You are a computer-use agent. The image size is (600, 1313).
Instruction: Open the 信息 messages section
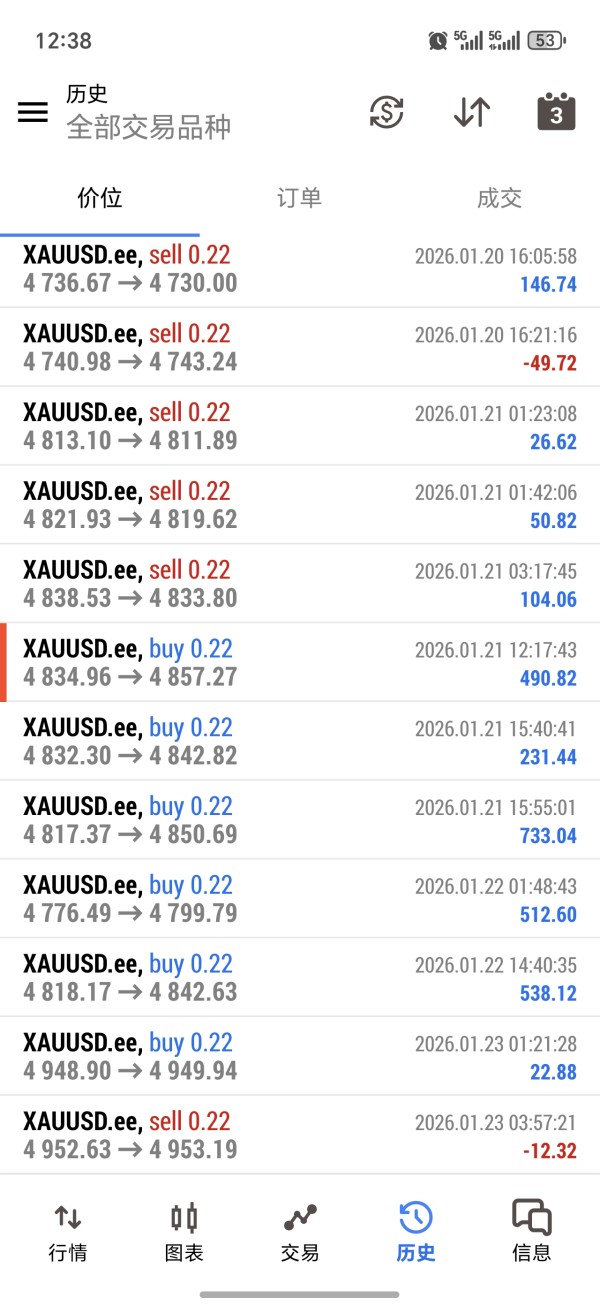coord(531,1232)
